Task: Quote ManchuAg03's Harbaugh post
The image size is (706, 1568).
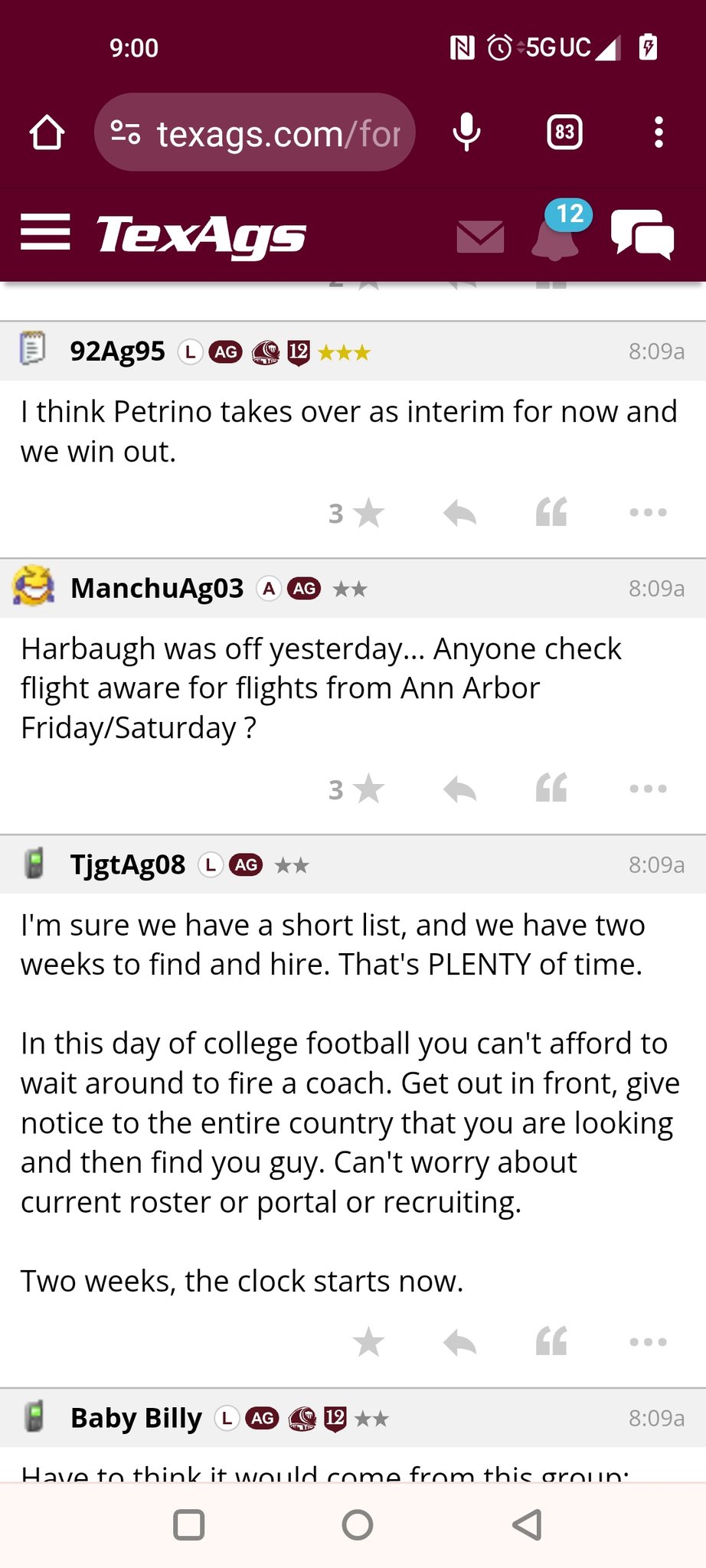Action: [551, 789]
